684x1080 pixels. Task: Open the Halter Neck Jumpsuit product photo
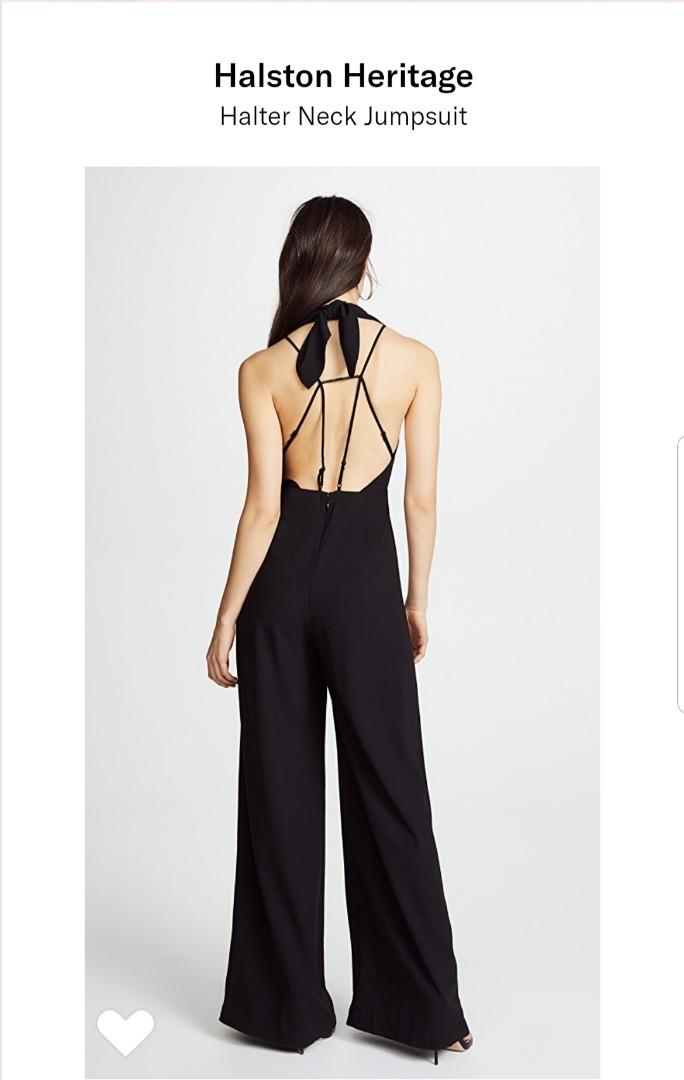click(x=342, y=600)
